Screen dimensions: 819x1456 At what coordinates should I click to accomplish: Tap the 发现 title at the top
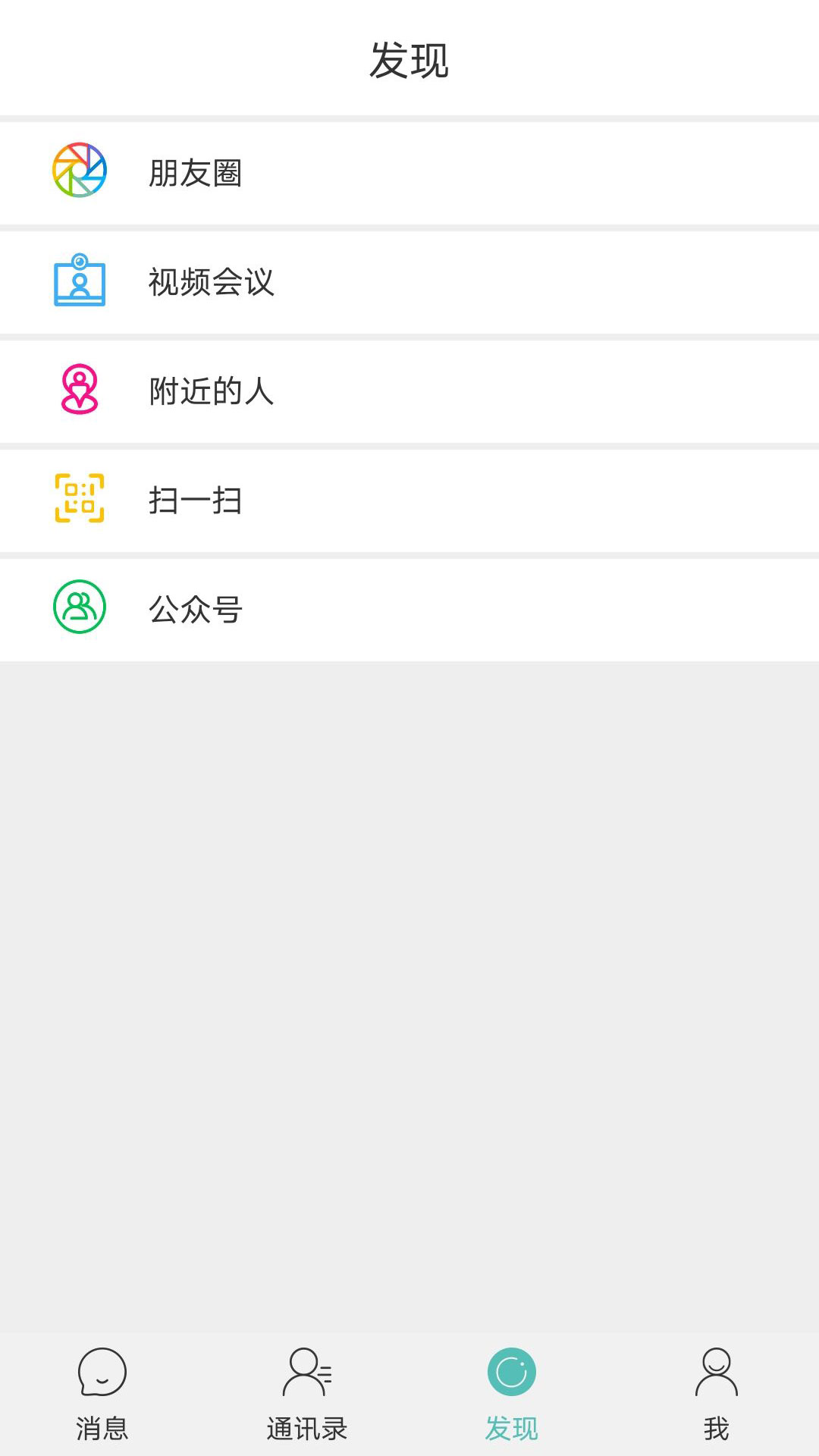coord(409,62)
